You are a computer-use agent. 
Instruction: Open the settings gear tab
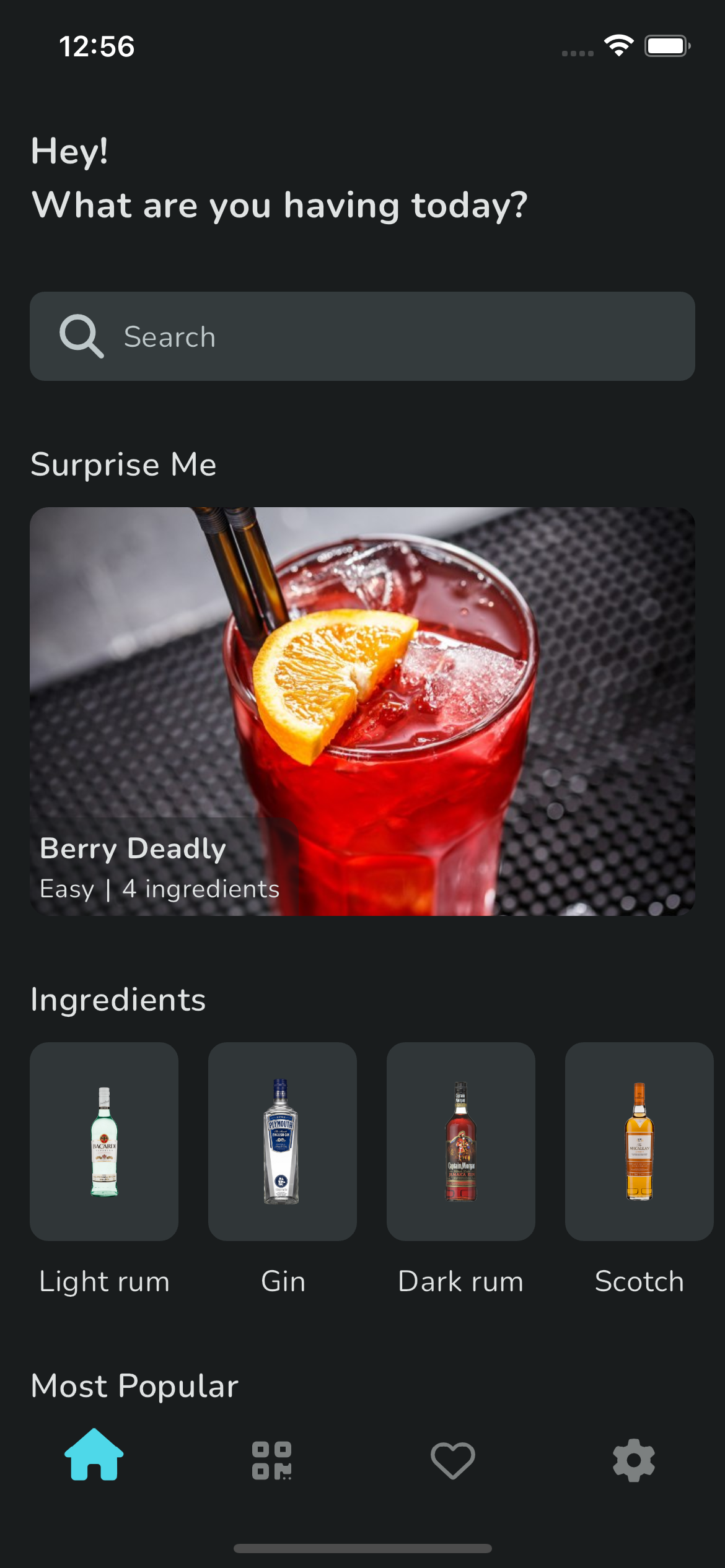[633, 1460]
